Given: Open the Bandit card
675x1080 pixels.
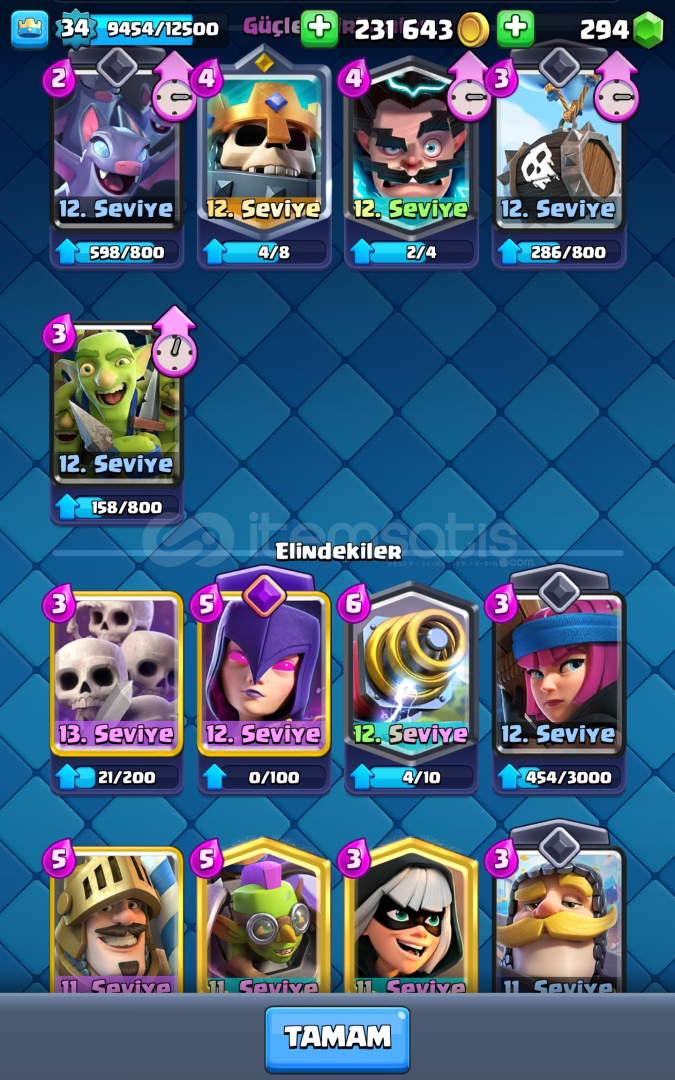Looking at the screenshot, I should [x=411, y=920].
